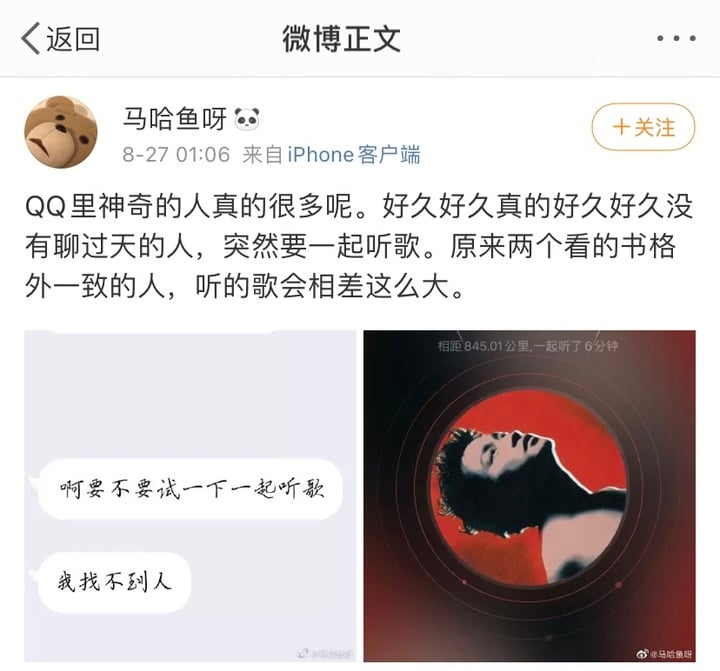Open the three-dot overflow menu
720x671 pixels.
click(x=674, y=39)
